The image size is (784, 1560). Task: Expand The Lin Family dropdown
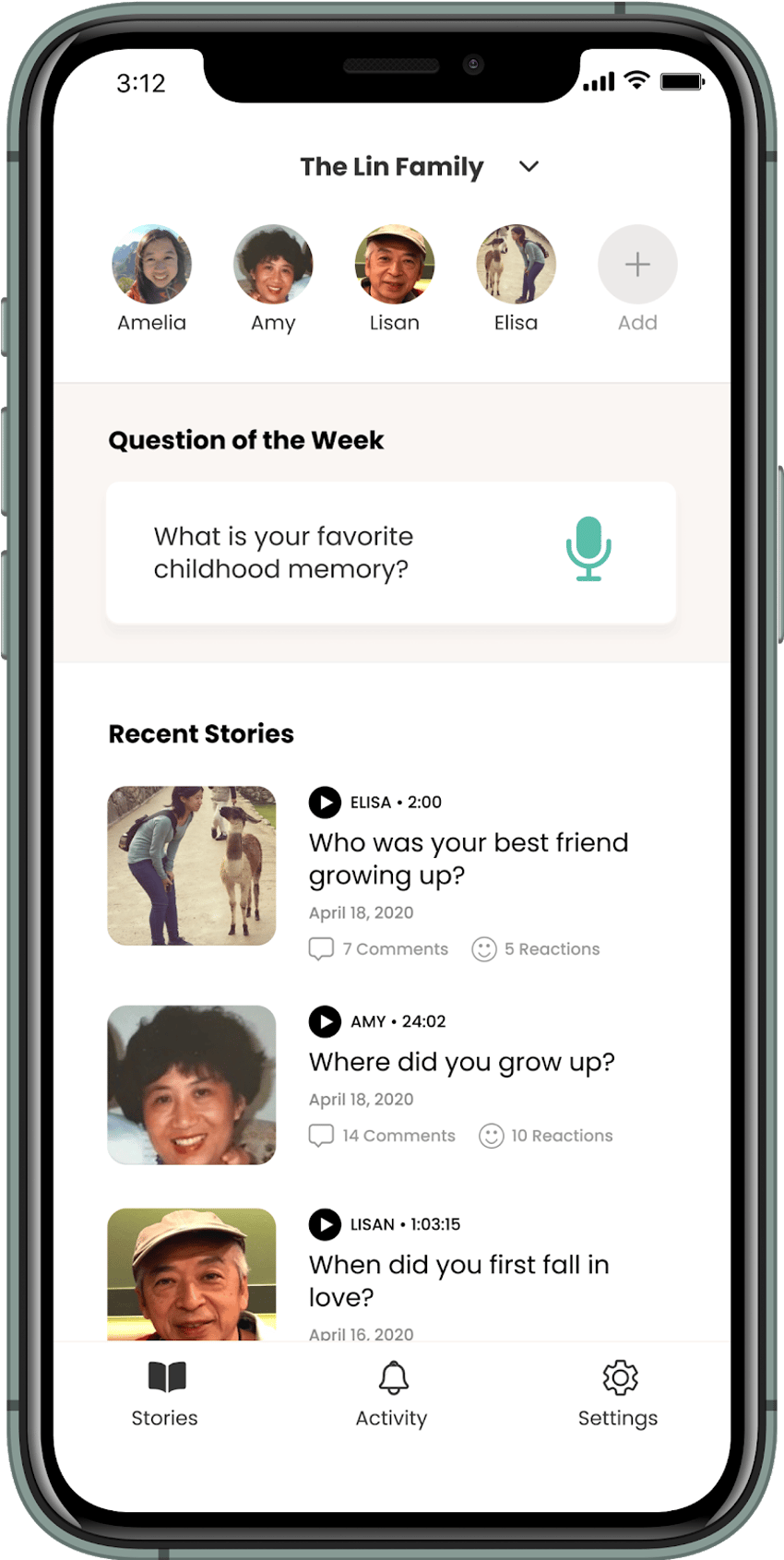[529, 167]
